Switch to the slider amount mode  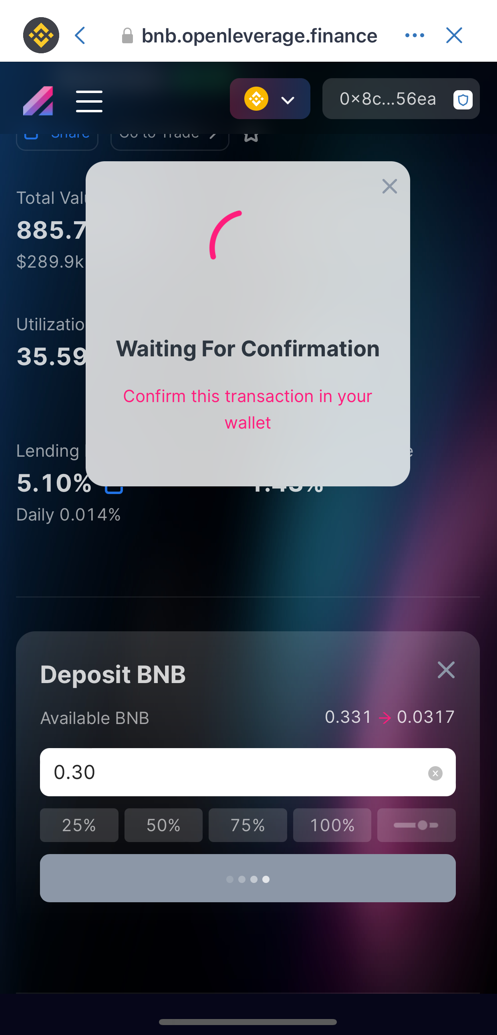pyautogui.click(x=416, y=825)
